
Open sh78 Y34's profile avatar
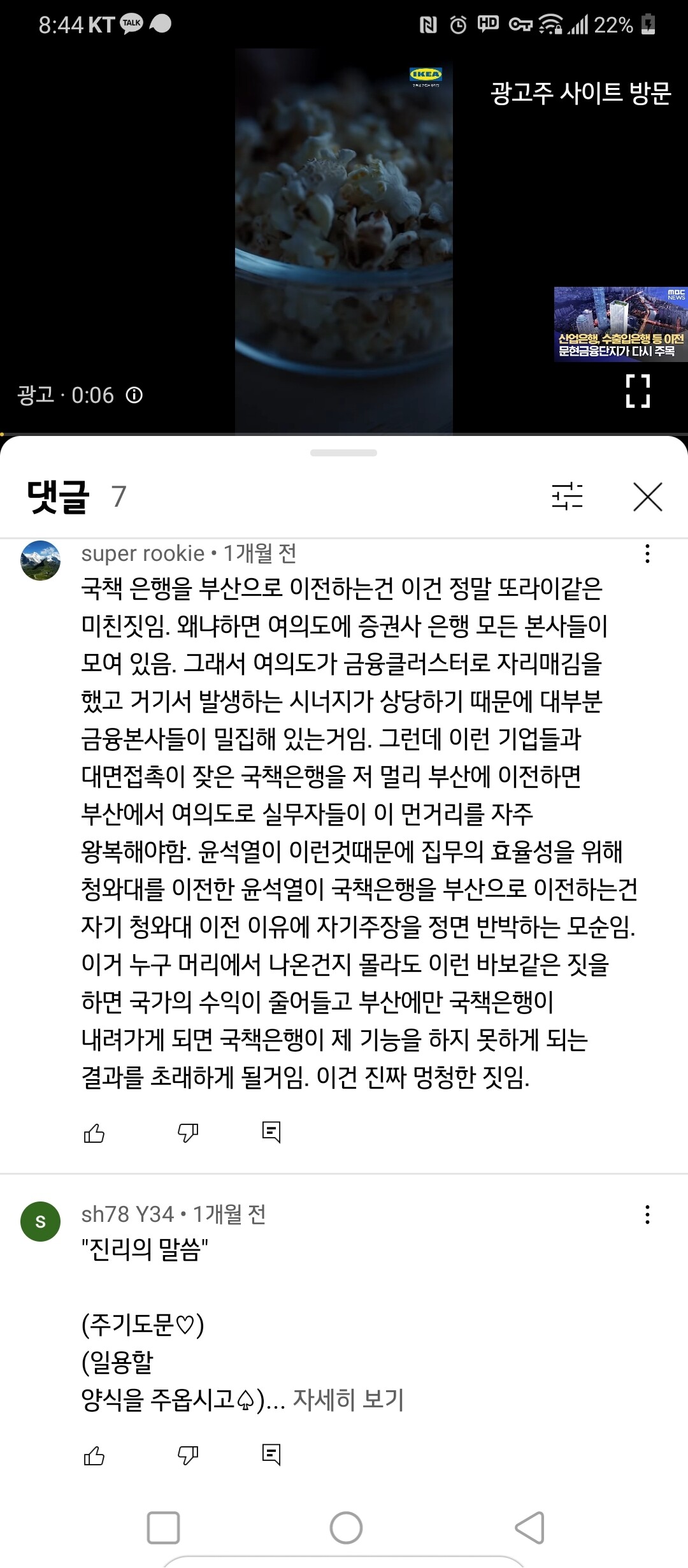(41, 1222)
